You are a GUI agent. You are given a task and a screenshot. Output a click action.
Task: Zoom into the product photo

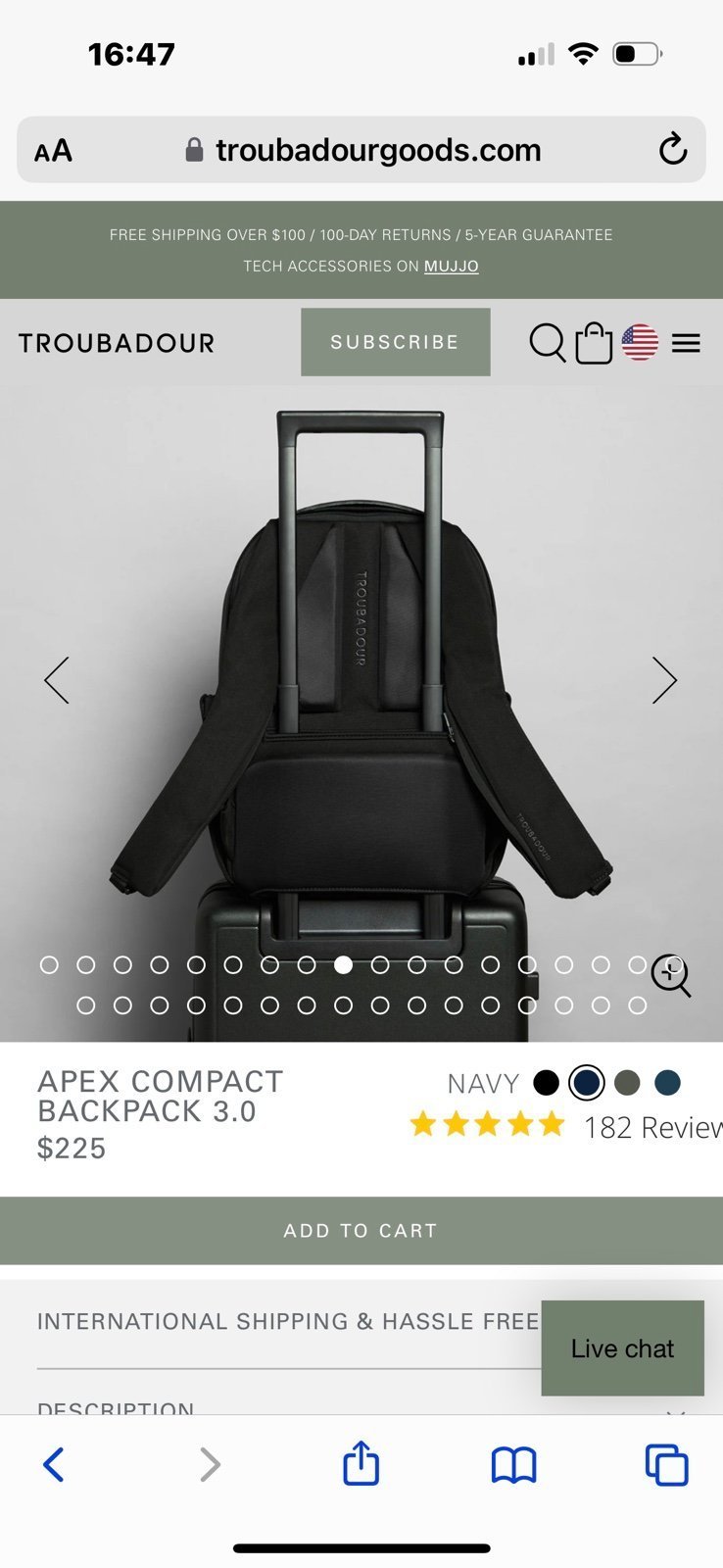point(671,976)
